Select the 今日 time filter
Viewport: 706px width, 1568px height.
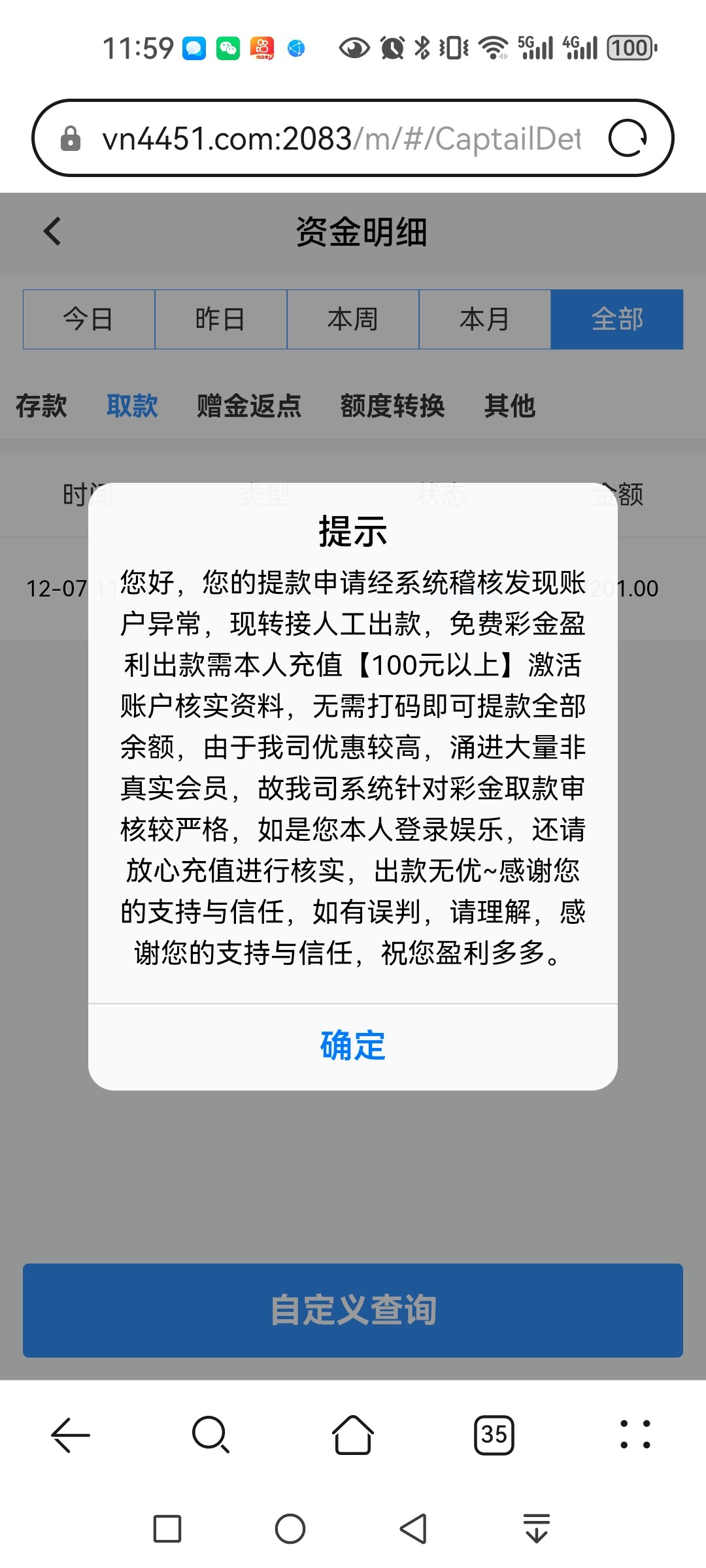coord(89,319)
